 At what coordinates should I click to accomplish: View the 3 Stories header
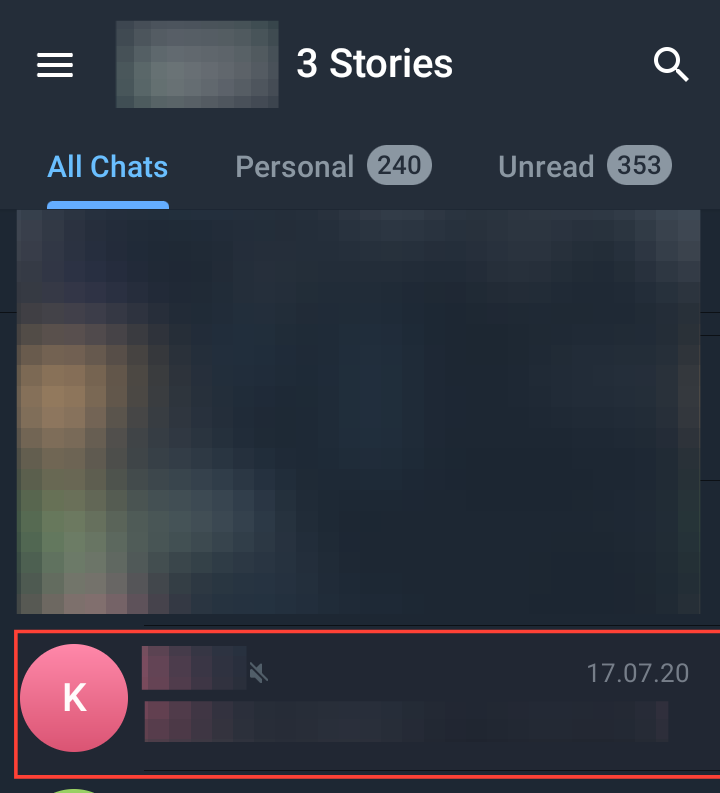[x=375, y=64]
